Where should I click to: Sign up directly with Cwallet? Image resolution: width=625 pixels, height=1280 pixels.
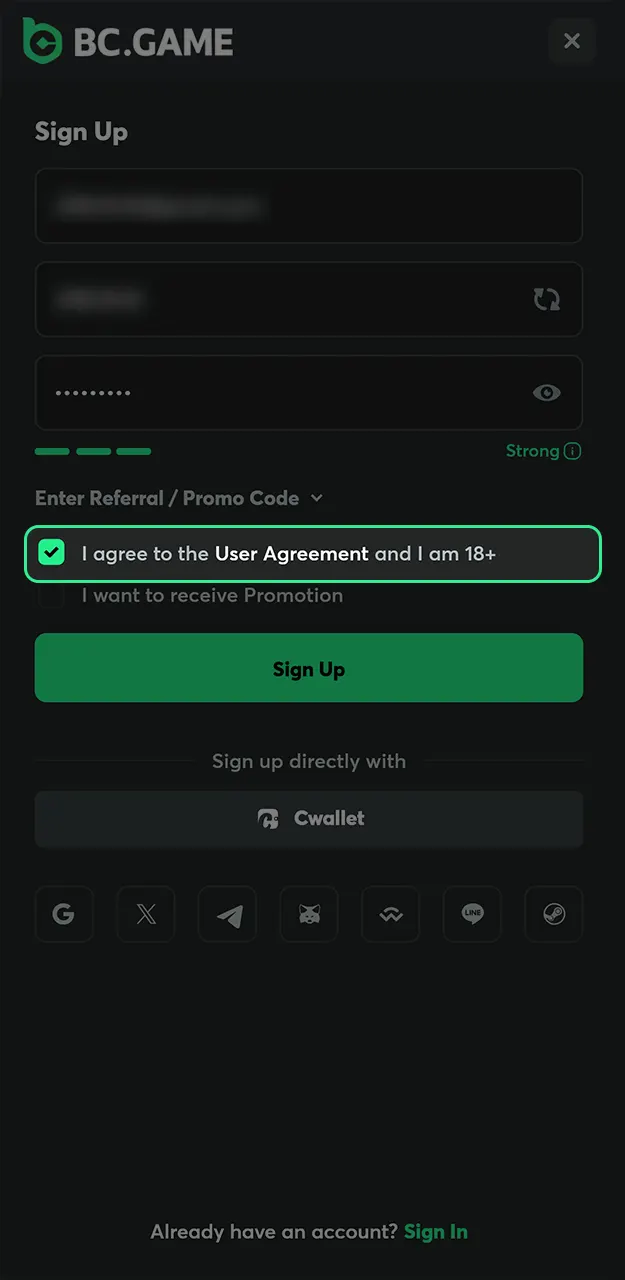point(308,819)
